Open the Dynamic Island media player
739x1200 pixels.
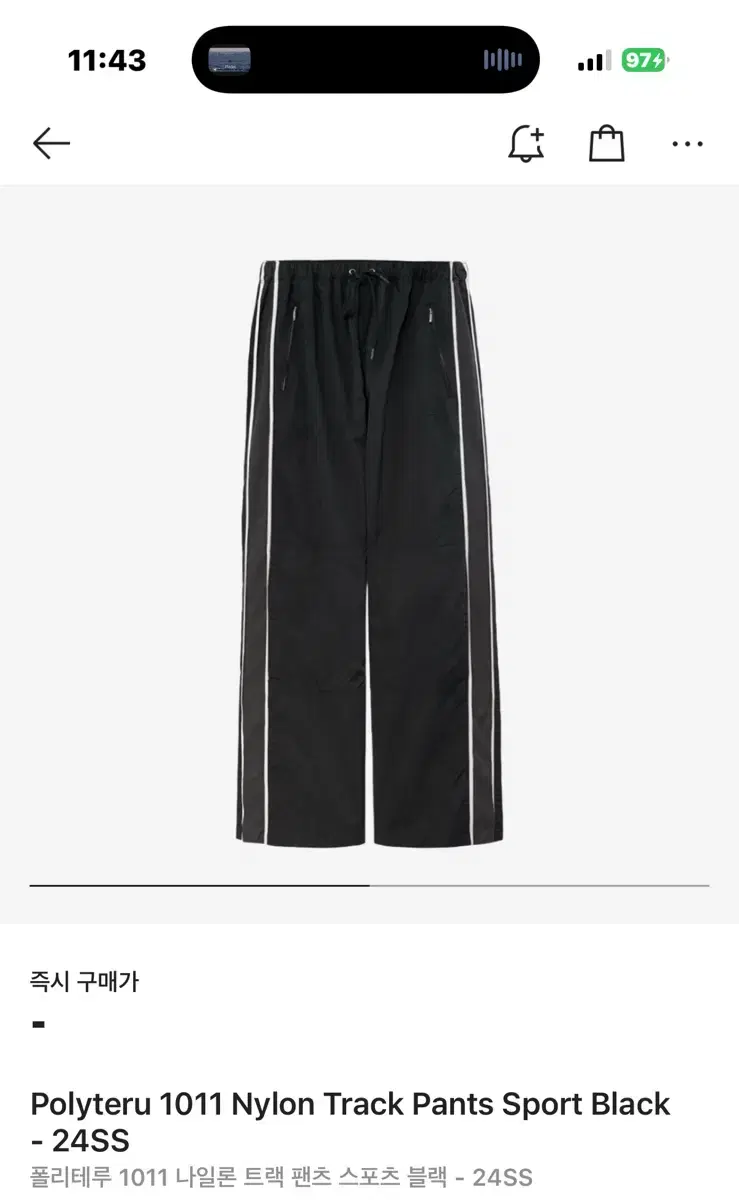click(x=365, y=60)
